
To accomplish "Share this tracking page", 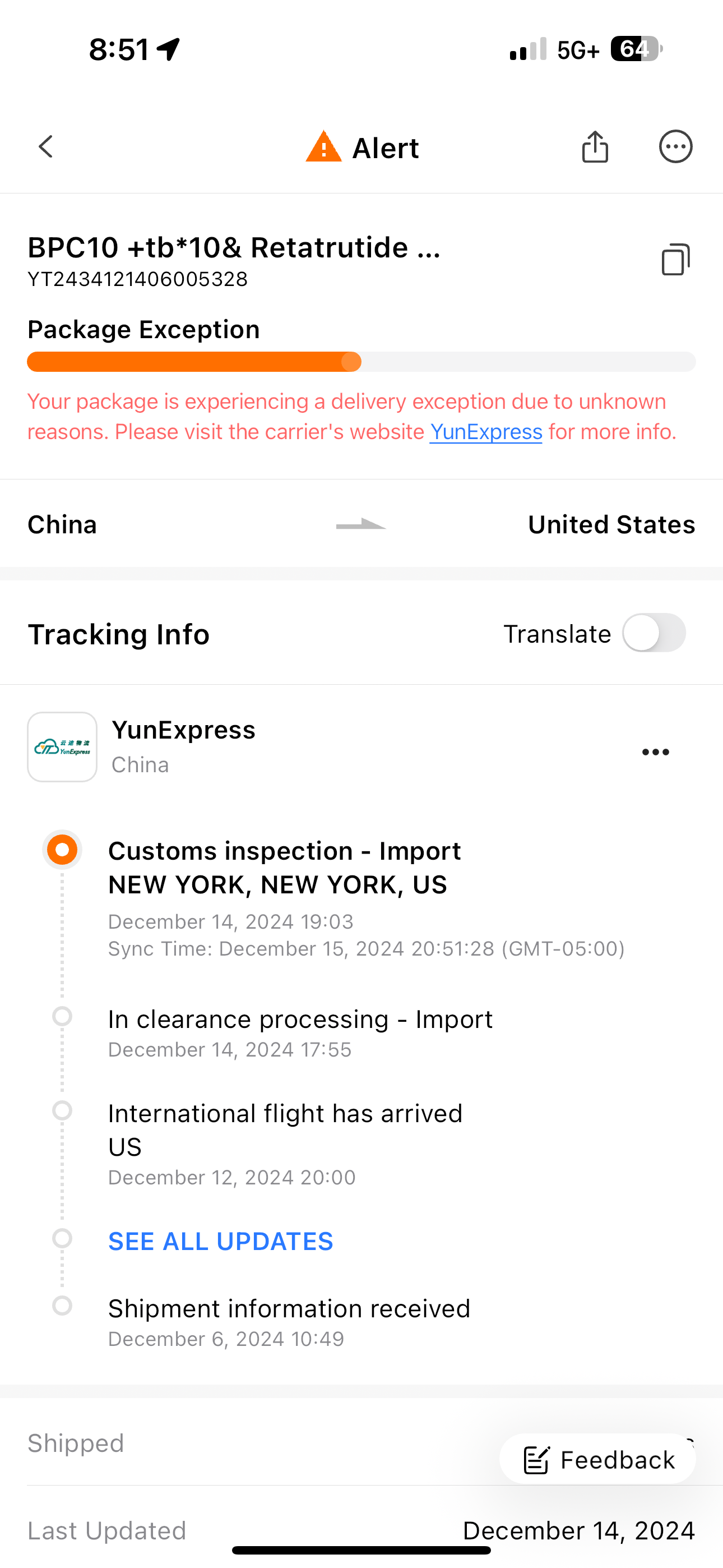I will point(595,147).
